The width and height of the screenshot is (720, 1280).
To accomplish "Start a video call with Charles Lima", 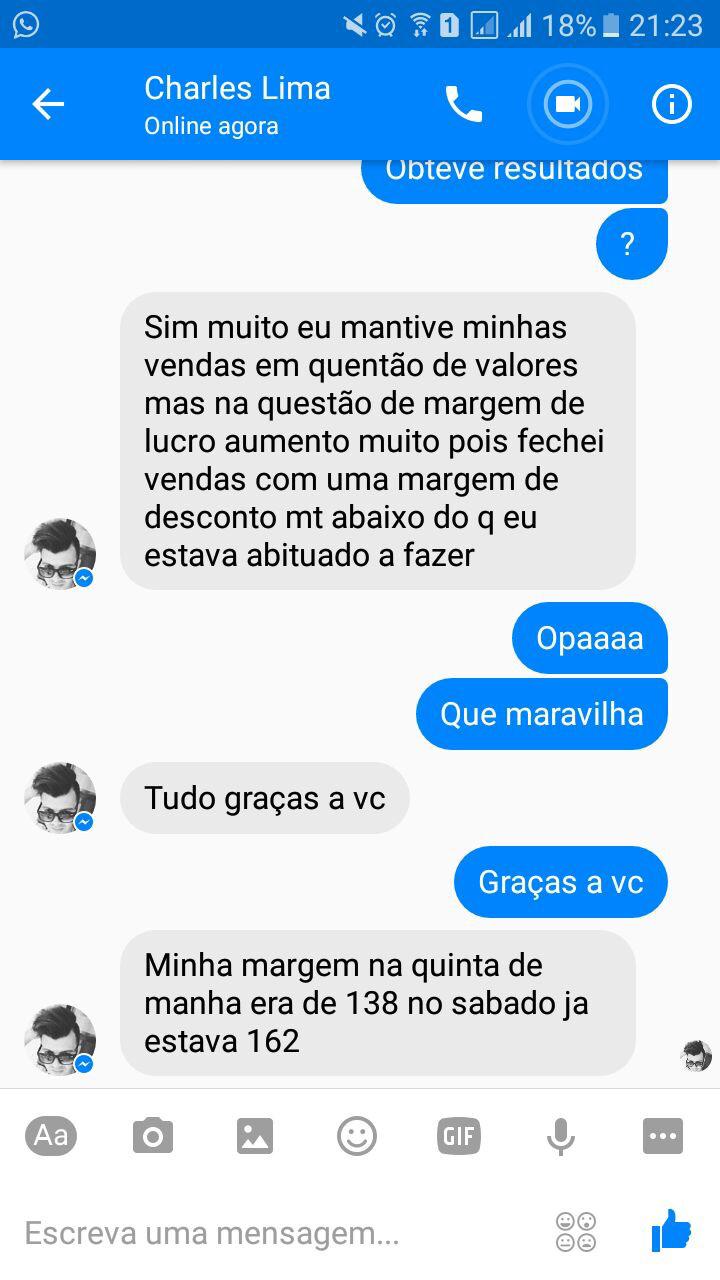I will [x=567, y=104].
